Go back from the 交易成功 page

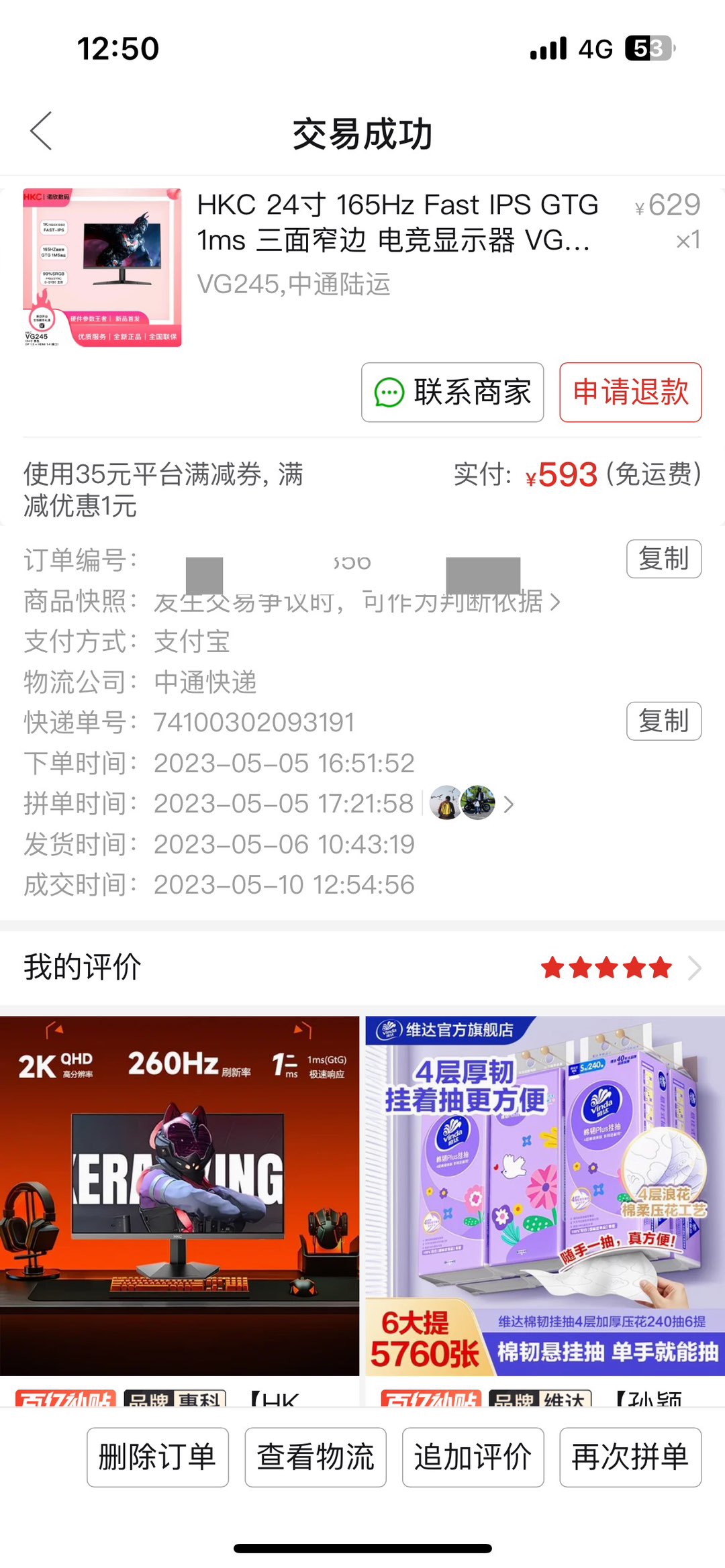(x=42, y=132)
